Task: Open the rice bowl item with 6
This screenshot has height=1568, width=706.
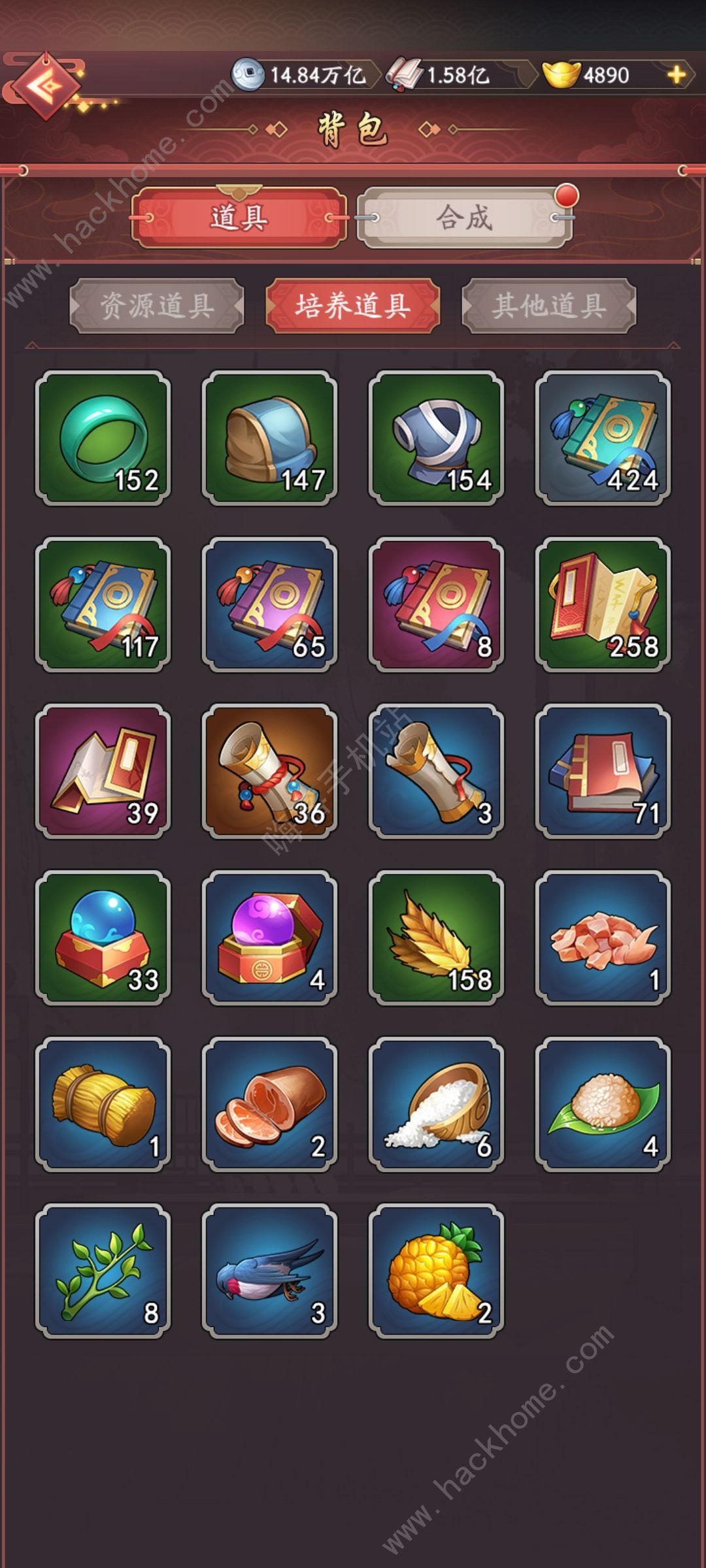Action: (x=436, y=1104)
